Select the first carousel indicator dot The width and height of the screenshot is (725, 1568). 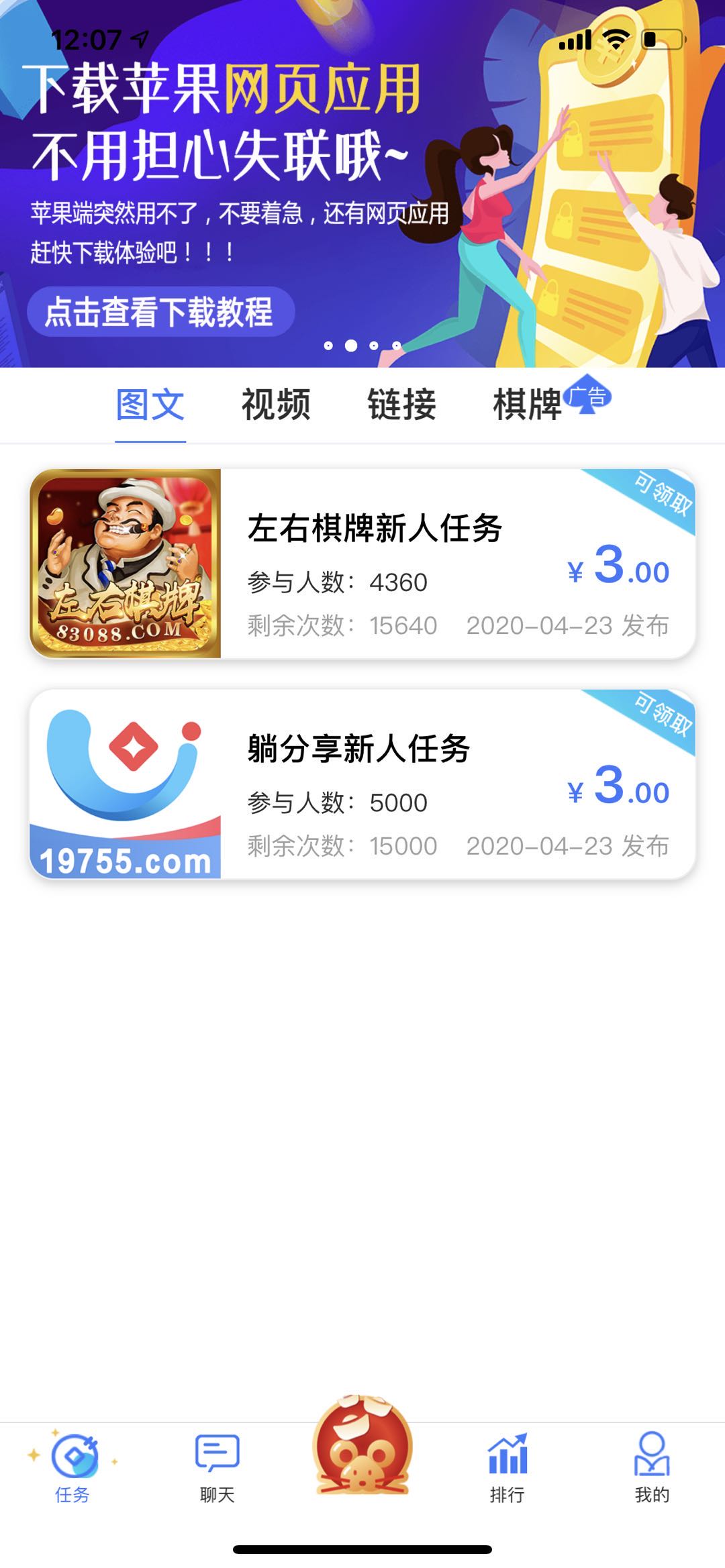329,344
